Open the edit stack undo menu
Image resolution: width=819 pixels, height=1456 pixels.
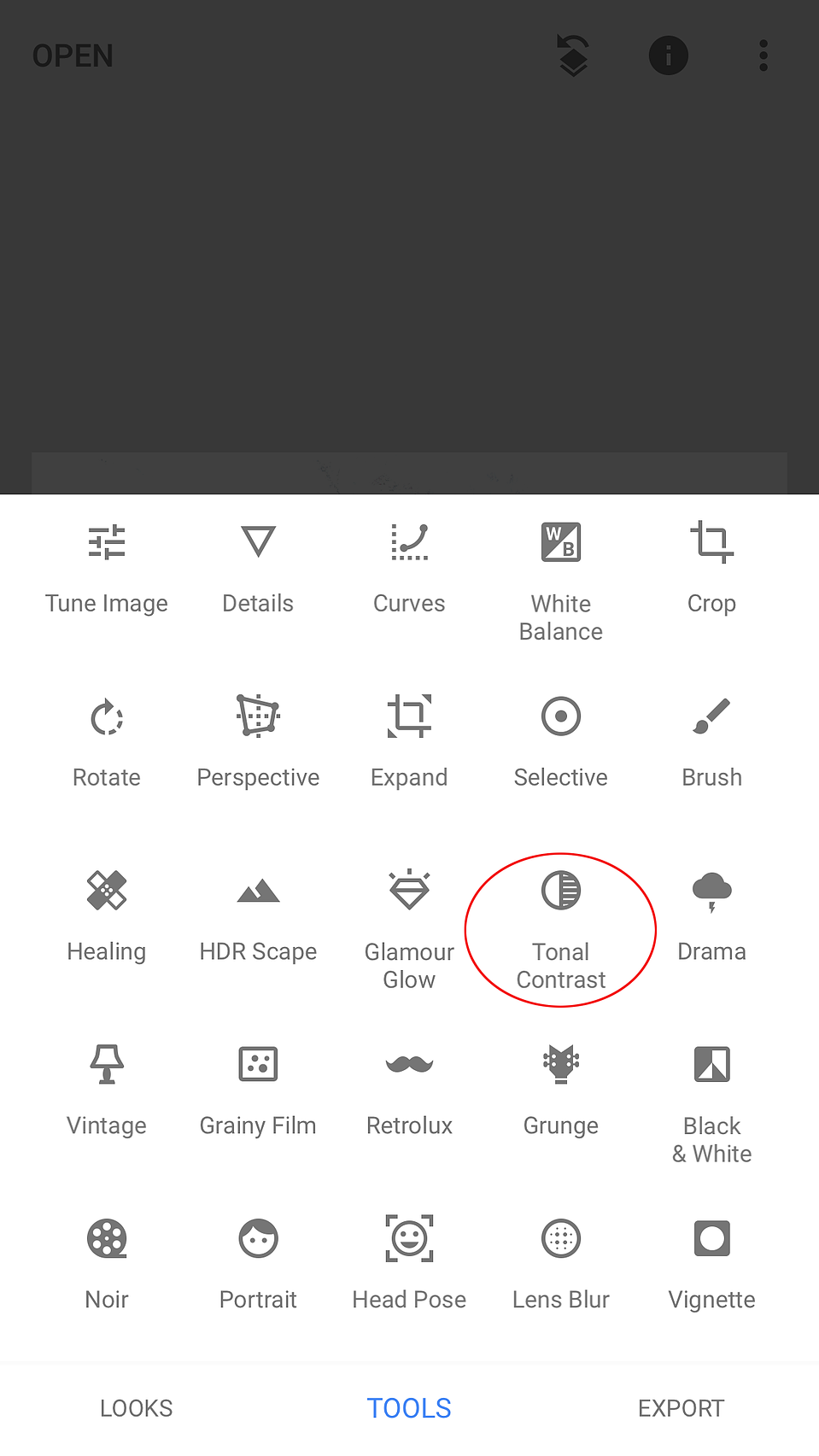point(573,56)
